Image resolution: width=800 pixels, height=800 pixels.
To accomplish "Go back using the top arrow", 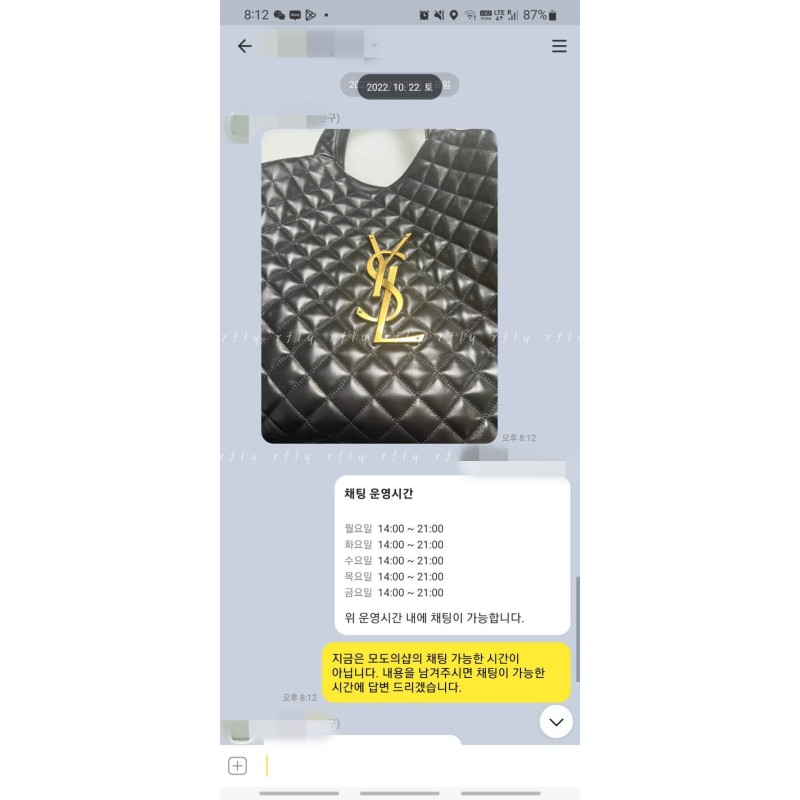I will [x=244, y=46].
